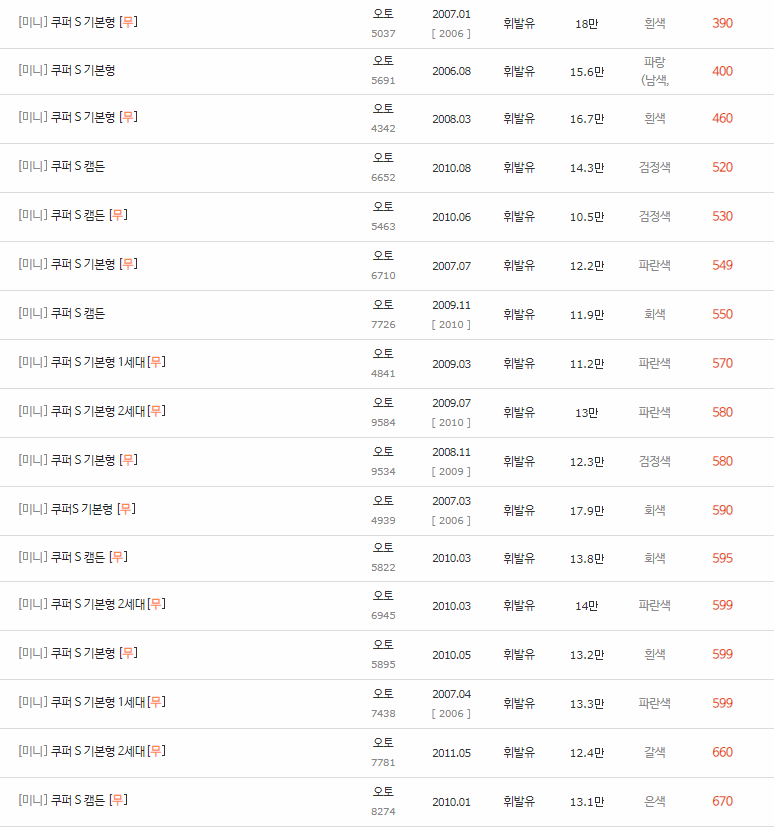Click the 오토 link with code 9584
The image size is (774, 827).
click(382, 402)
